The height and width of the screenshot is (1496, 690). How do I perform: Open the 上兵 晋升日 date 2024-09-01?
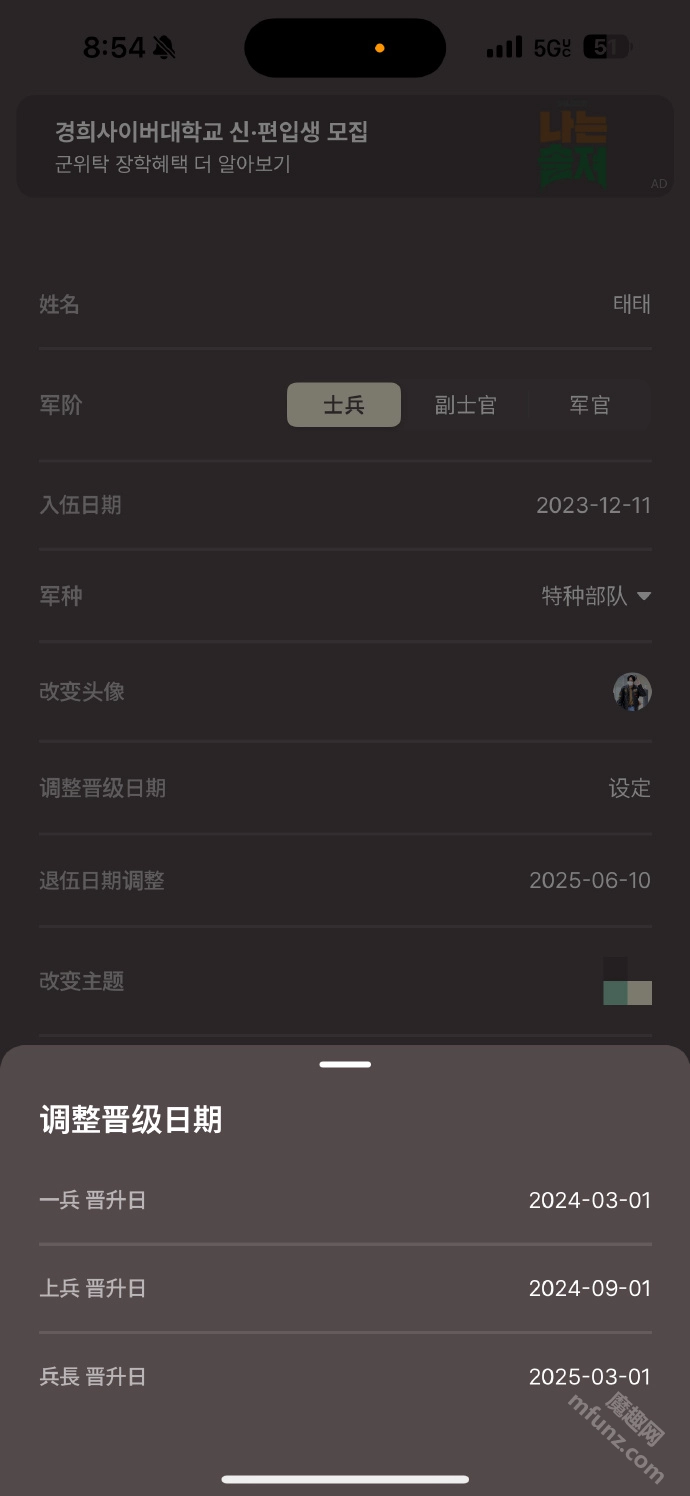pyautogui.click(x=589, y=1288)
